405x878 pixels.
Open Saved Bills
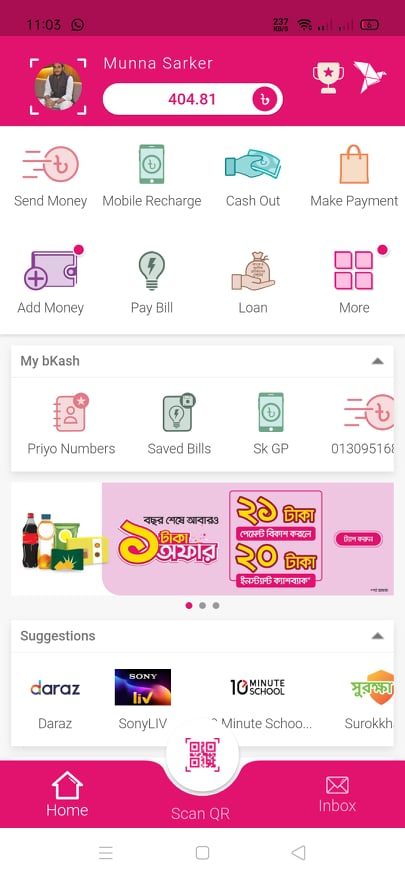(179, 424)
